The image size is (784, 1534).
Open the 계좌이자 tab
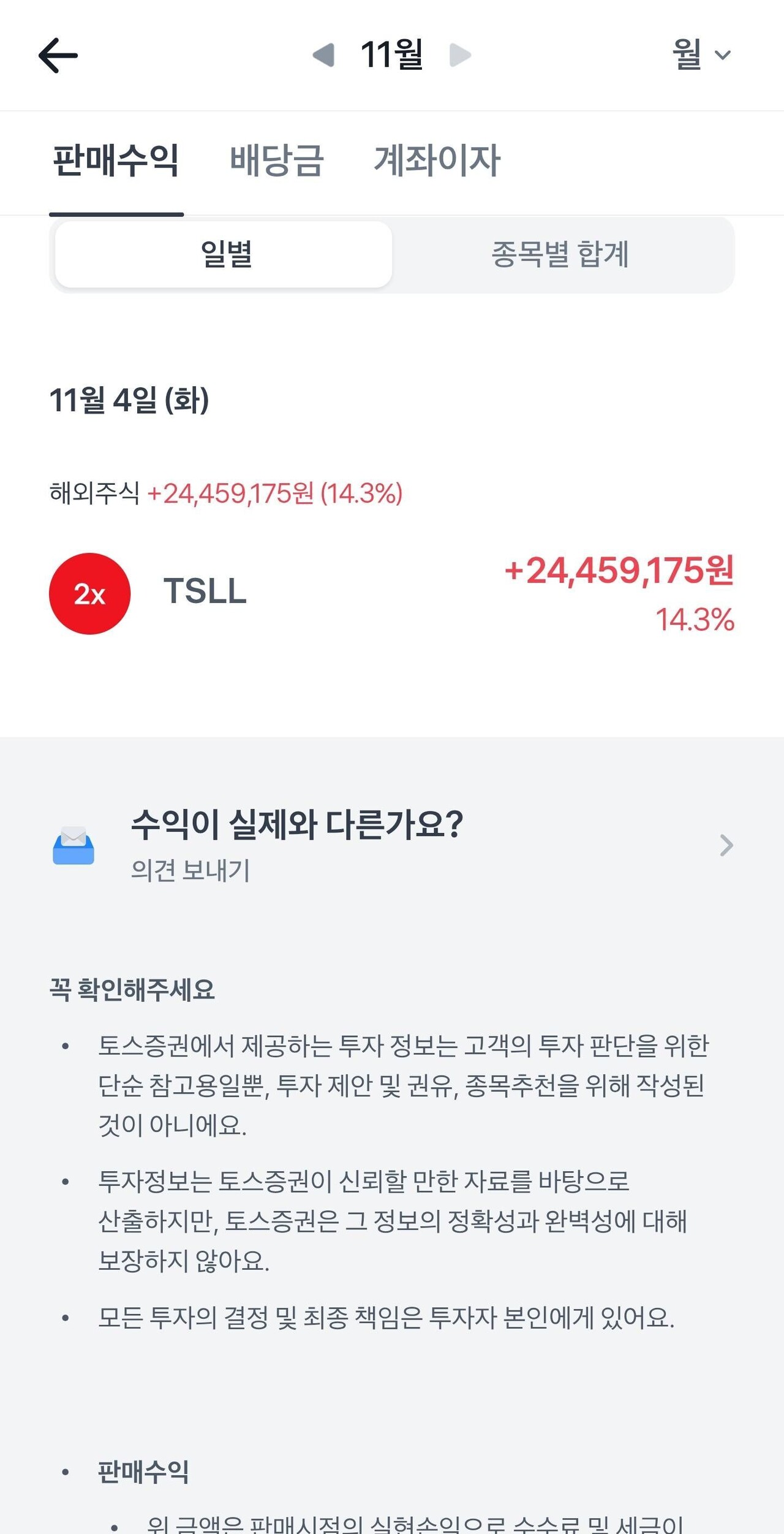click(x=436, y=161)
